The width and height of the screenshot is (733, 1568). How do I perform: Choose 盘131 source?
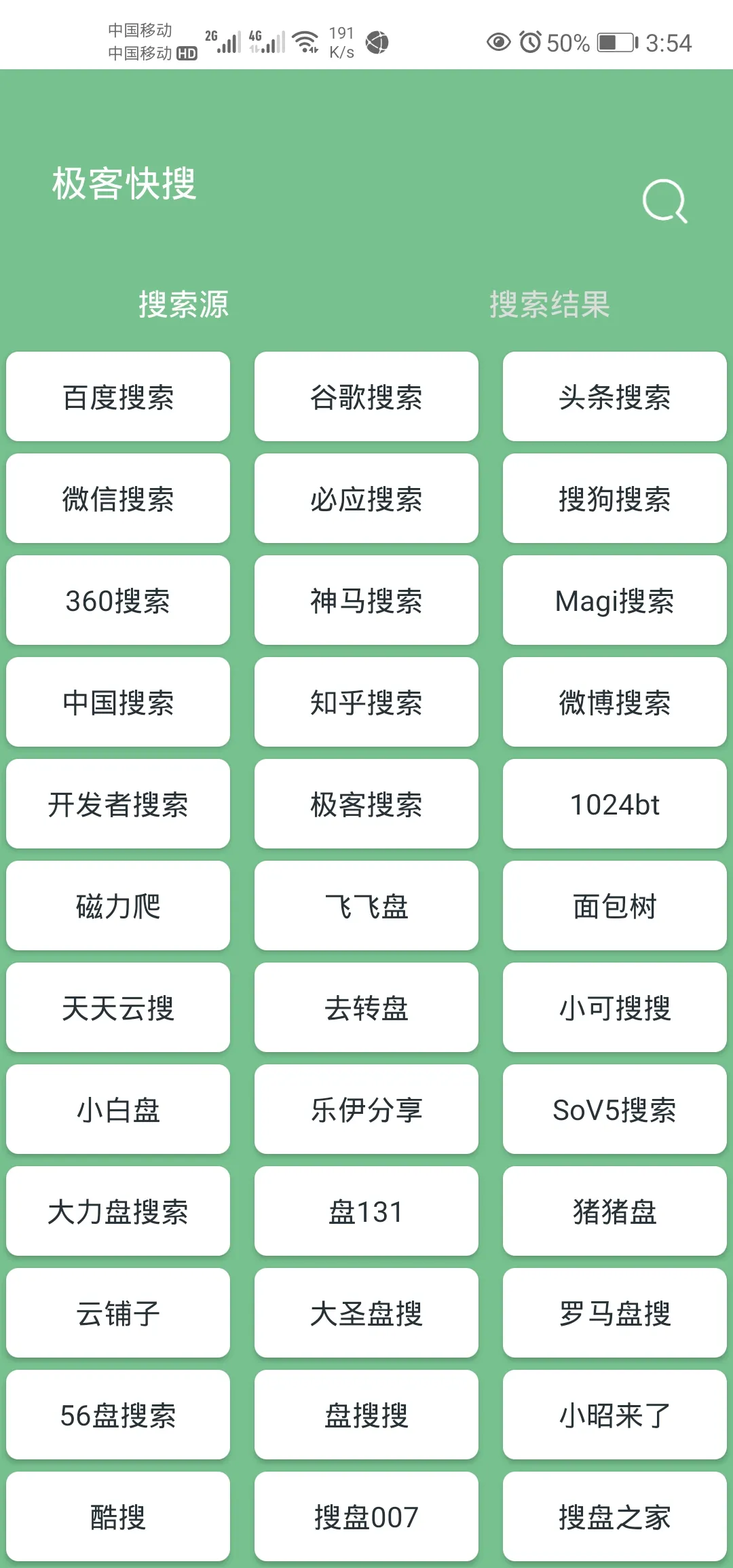click(366, 1211)
